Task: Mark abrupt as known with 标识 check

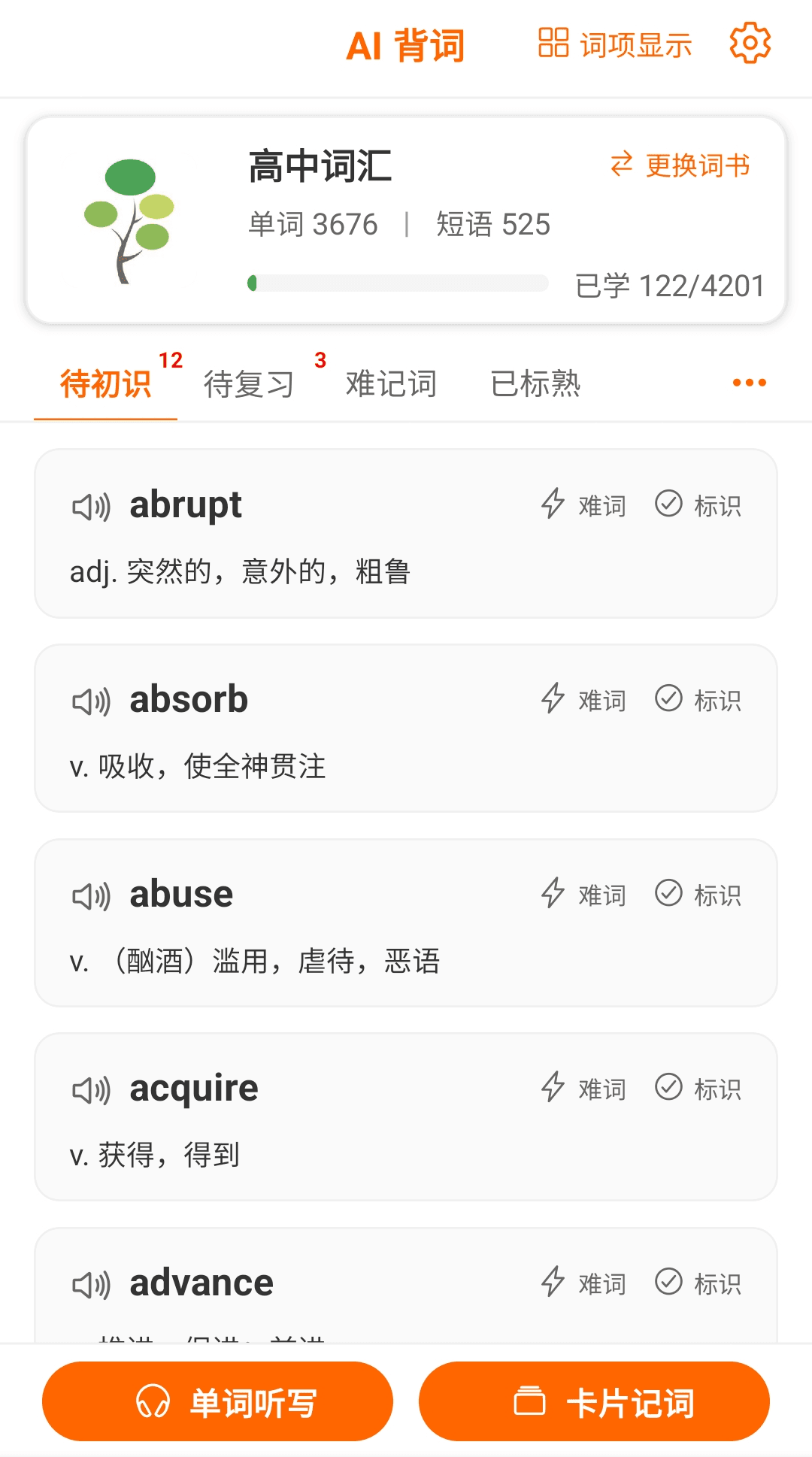Action: pyautogui.click(x=669, y=504)
